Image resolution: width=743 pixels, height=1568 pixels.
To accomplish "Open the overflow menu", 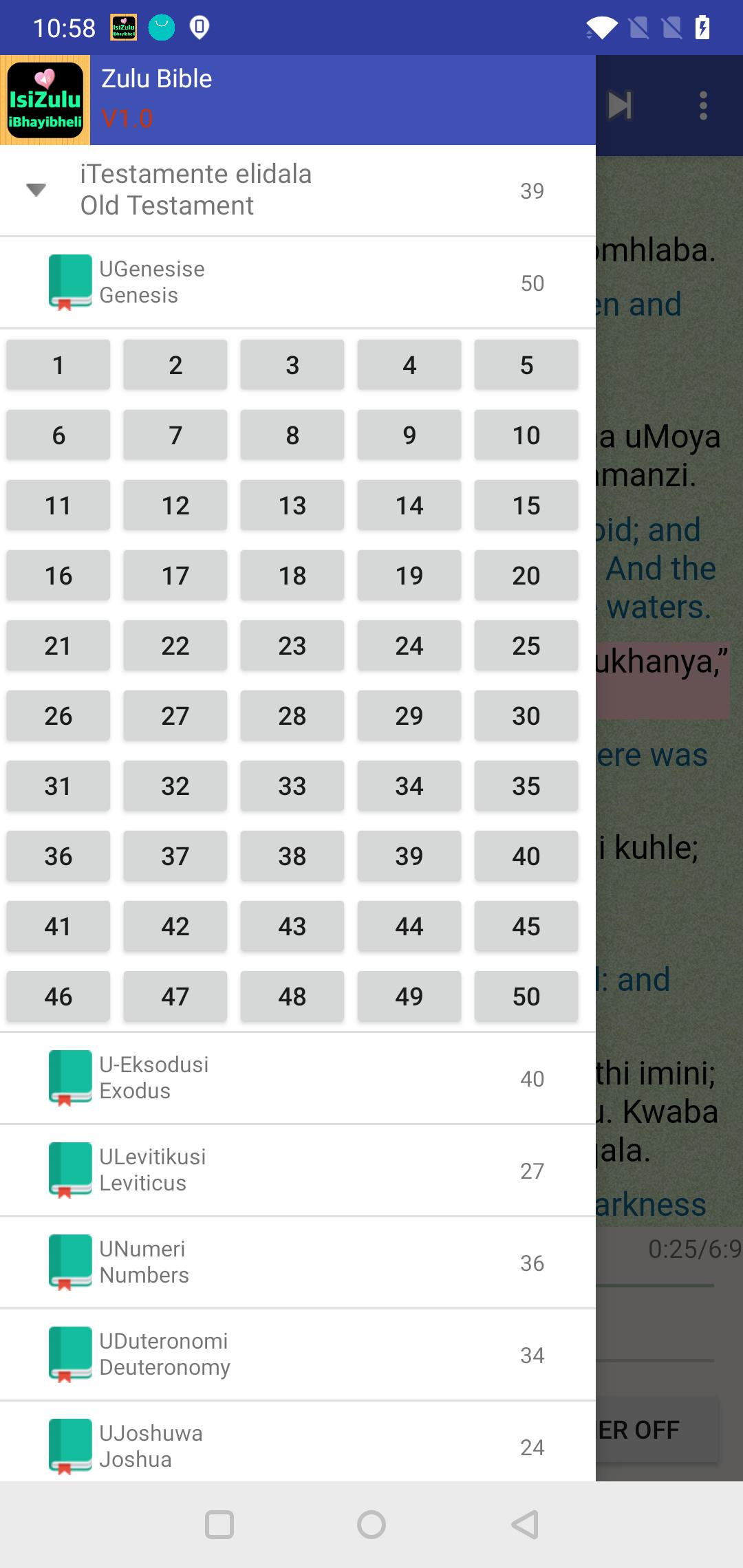I will [x=703, y=105].
